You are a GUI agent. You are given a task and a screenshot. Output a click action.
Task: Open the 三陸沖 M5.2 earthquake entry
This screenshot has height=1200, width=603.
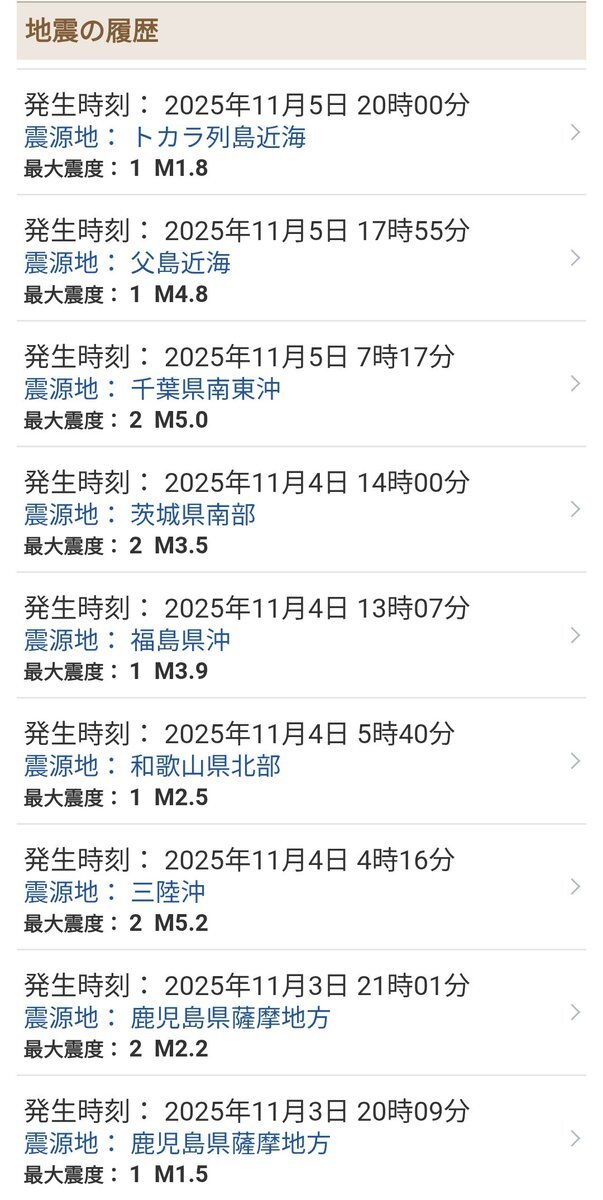click(300, 891)
